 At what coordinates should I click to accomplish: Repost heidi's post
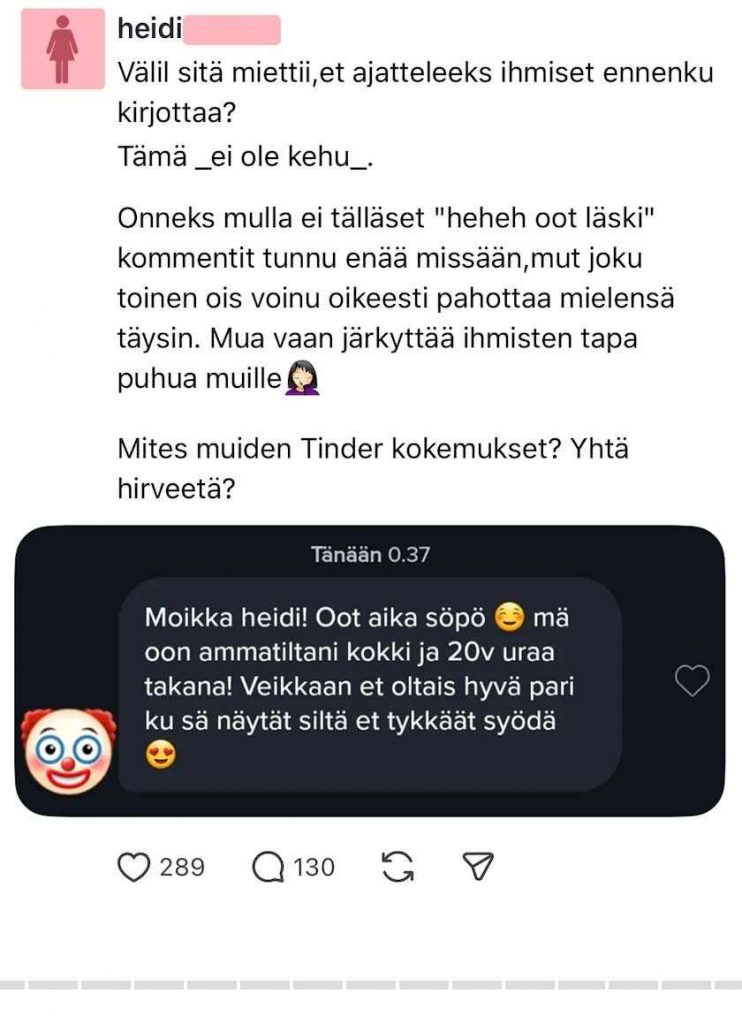(x=398, y=867)
